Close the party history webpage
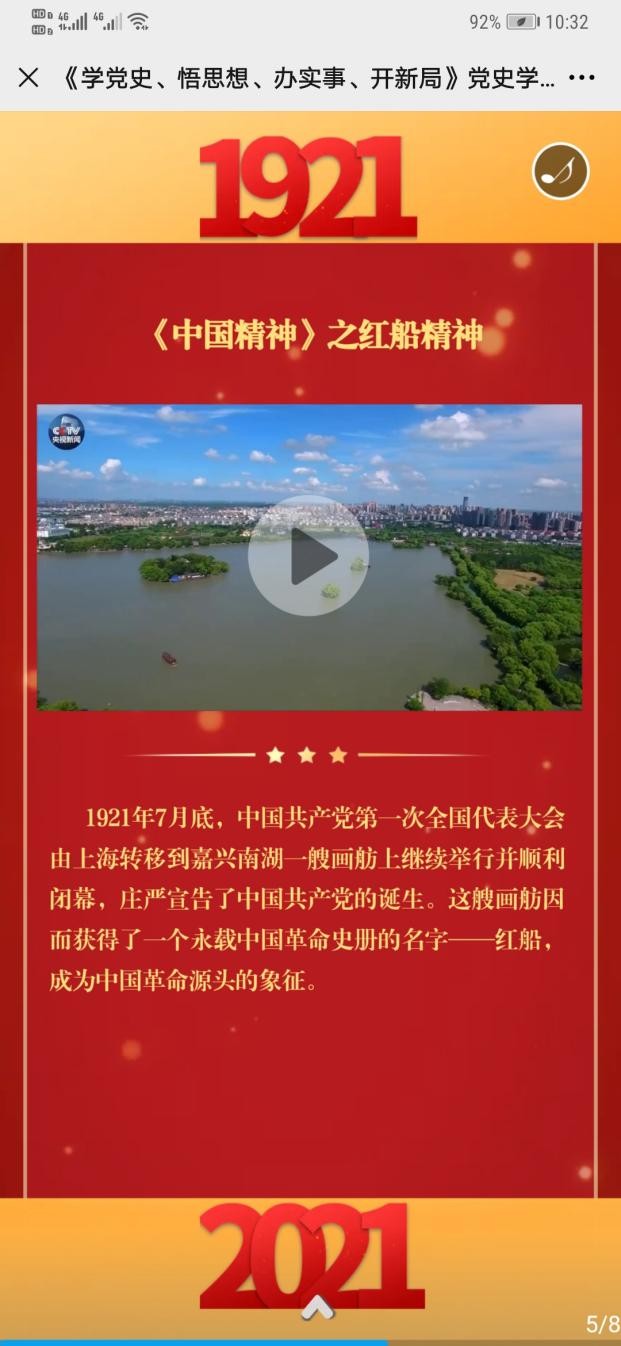The width and height of the screenshot is (621, 1346). 28,78
